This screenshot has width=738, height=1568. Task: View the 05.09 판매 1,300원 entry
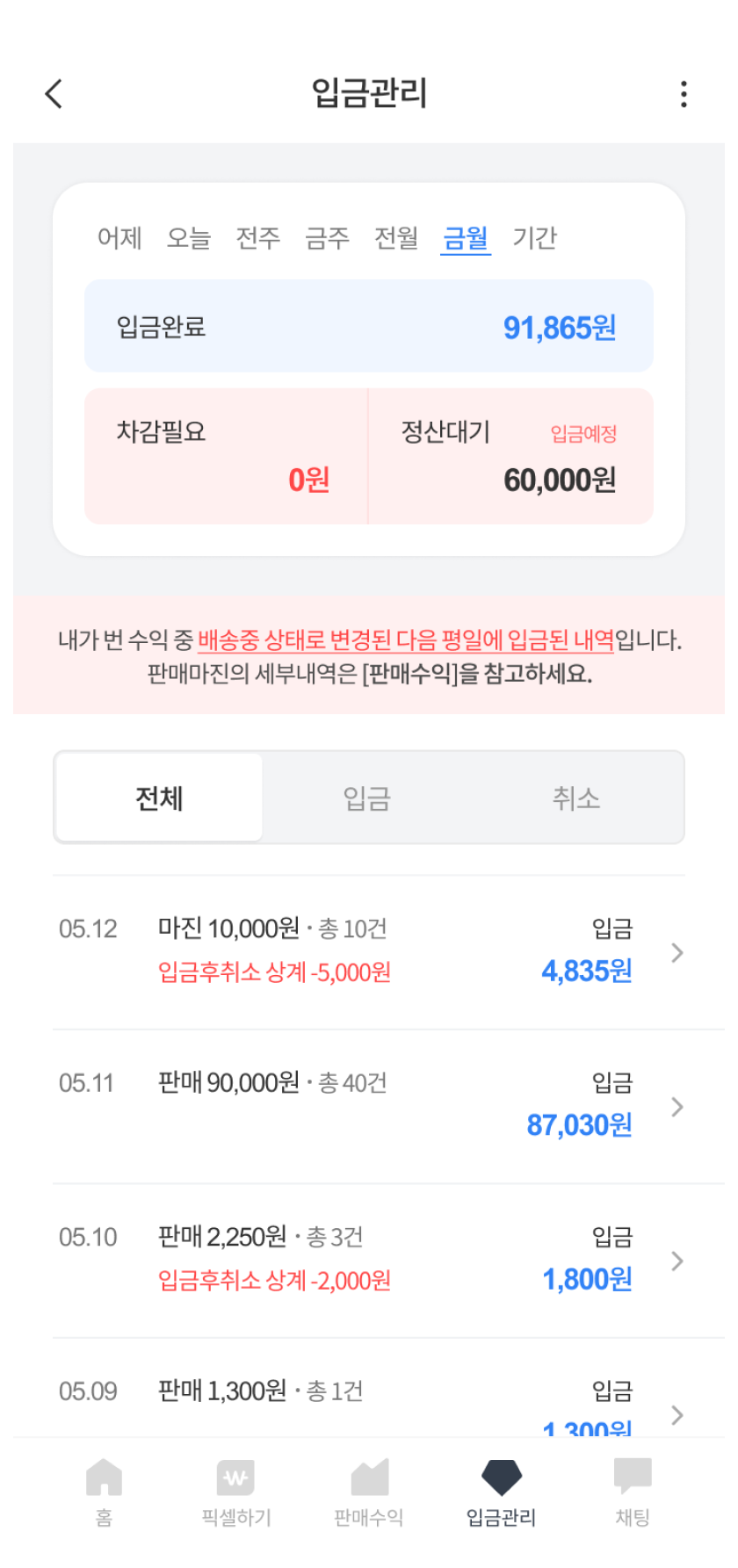click(x=369, y=1389)
